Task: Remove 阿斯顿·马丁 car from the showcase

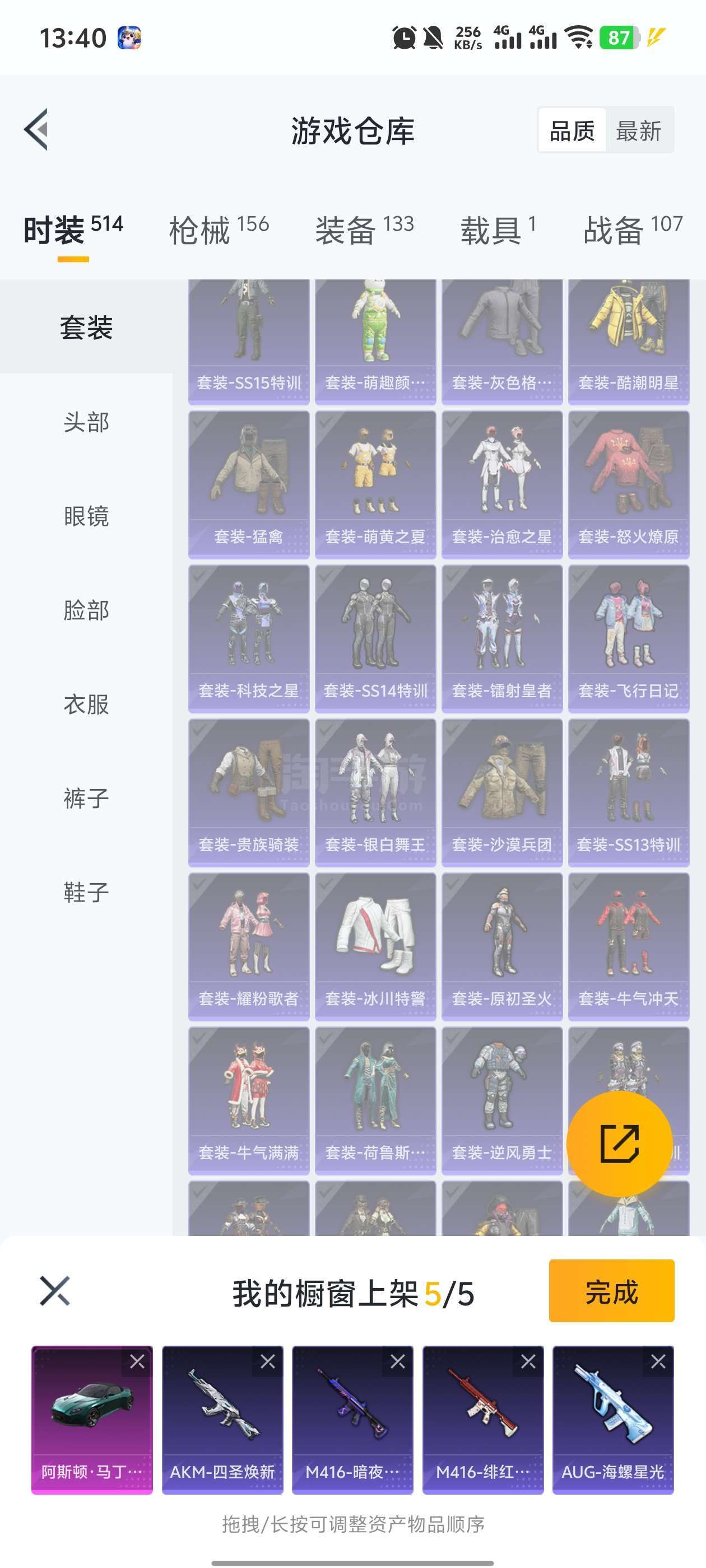Action: [137, 1362]
